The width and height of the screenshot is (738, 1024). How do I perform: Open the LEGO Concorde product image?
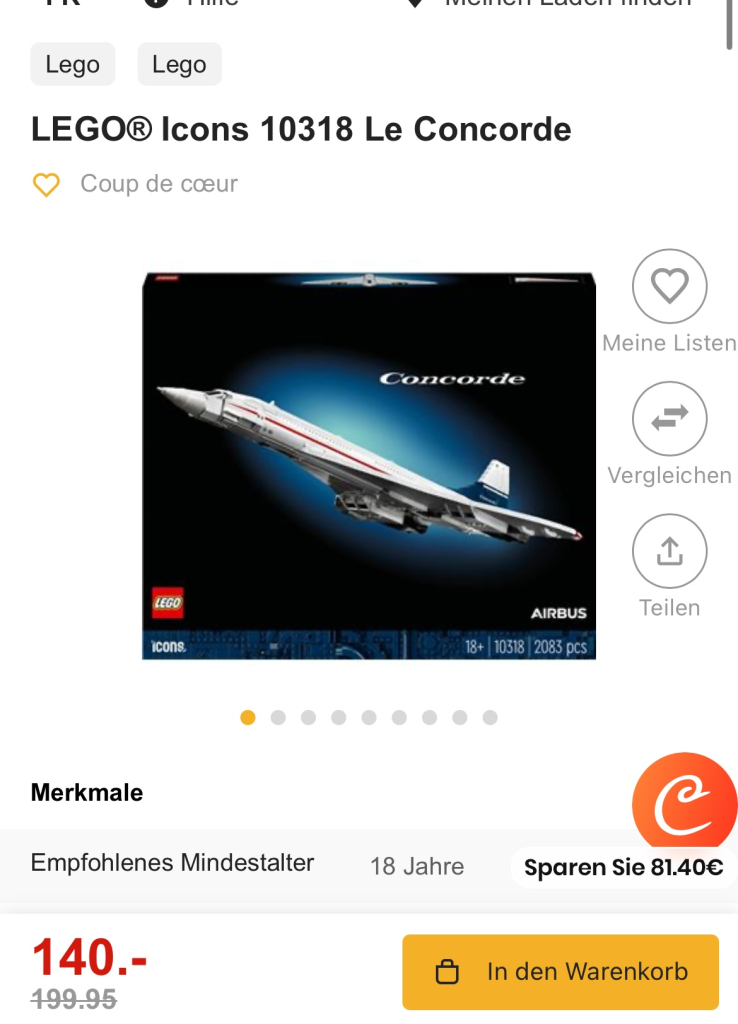369,466
